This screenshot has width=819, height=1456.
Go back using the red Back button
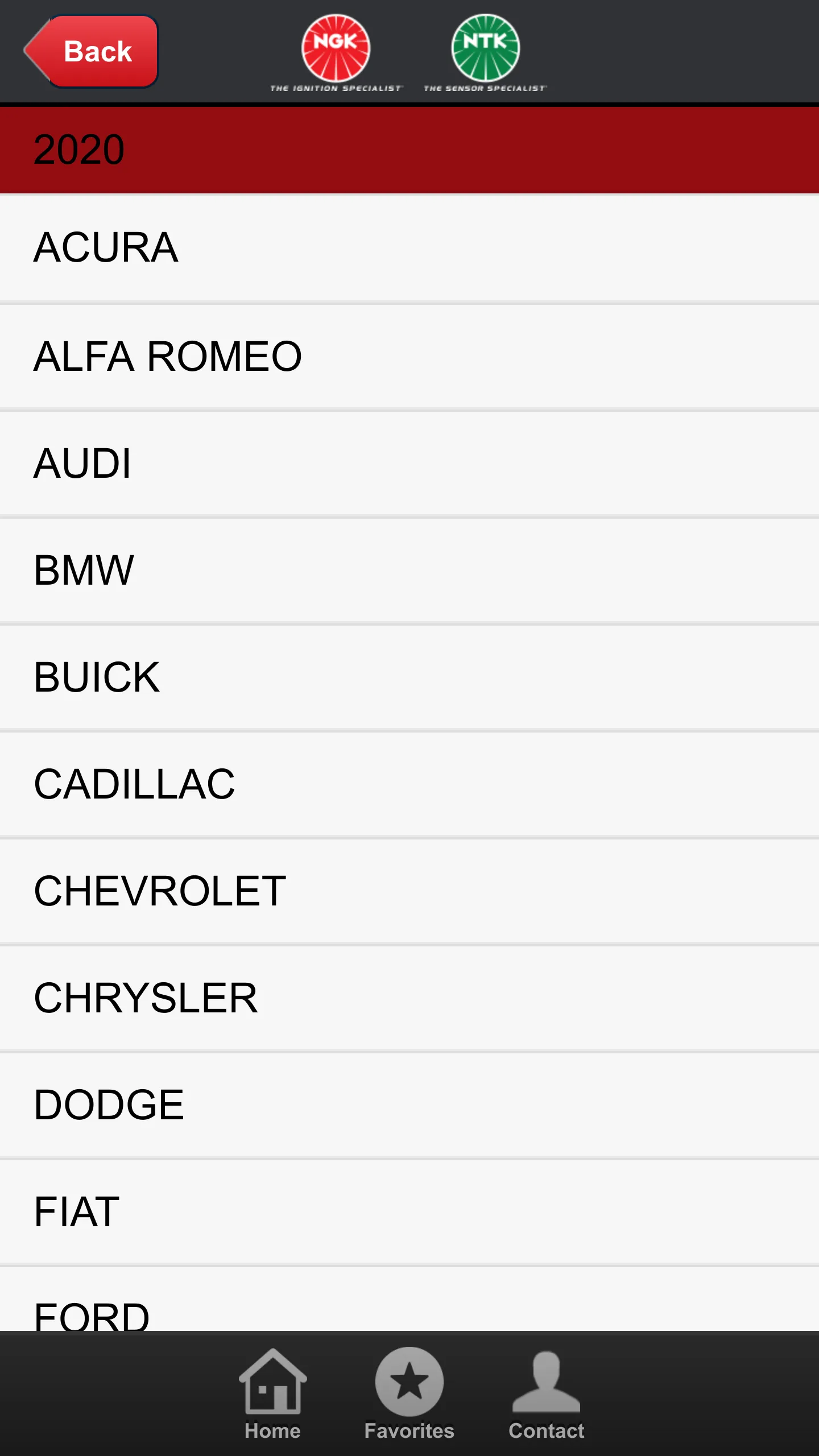[91, 51]
